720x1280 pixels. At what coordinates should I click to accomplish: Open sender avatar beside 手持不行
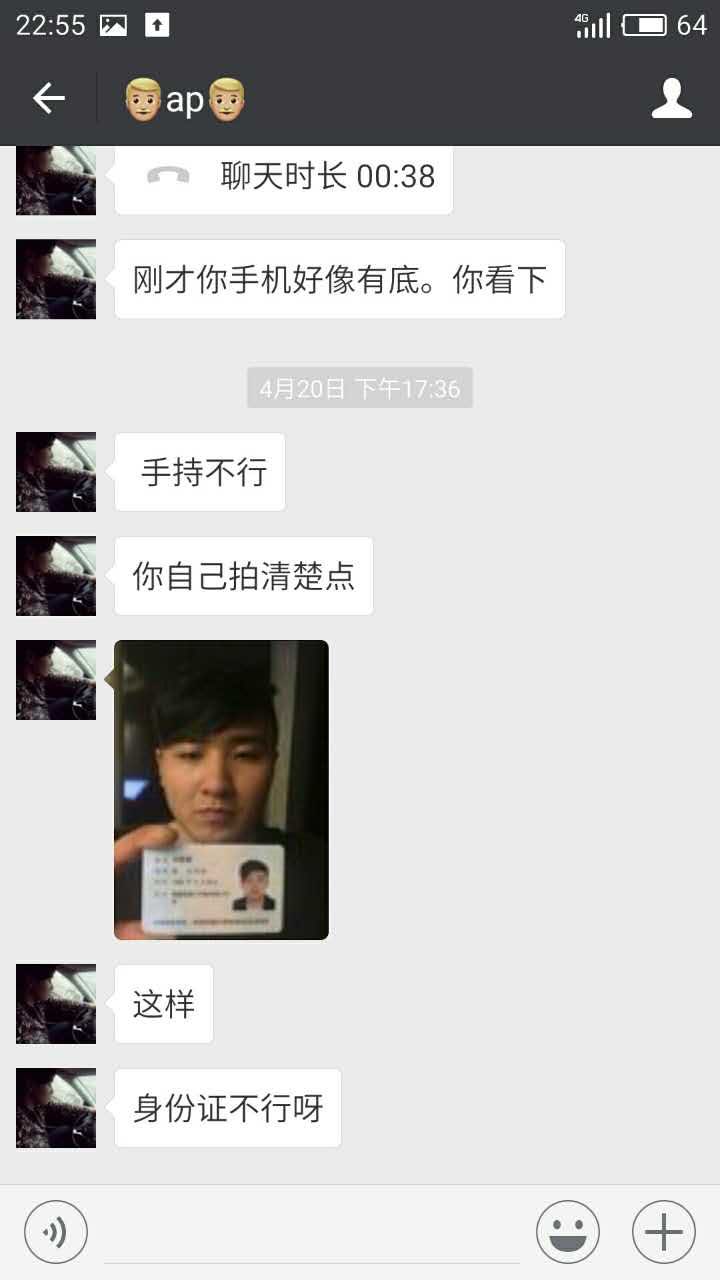click(56, 472)
